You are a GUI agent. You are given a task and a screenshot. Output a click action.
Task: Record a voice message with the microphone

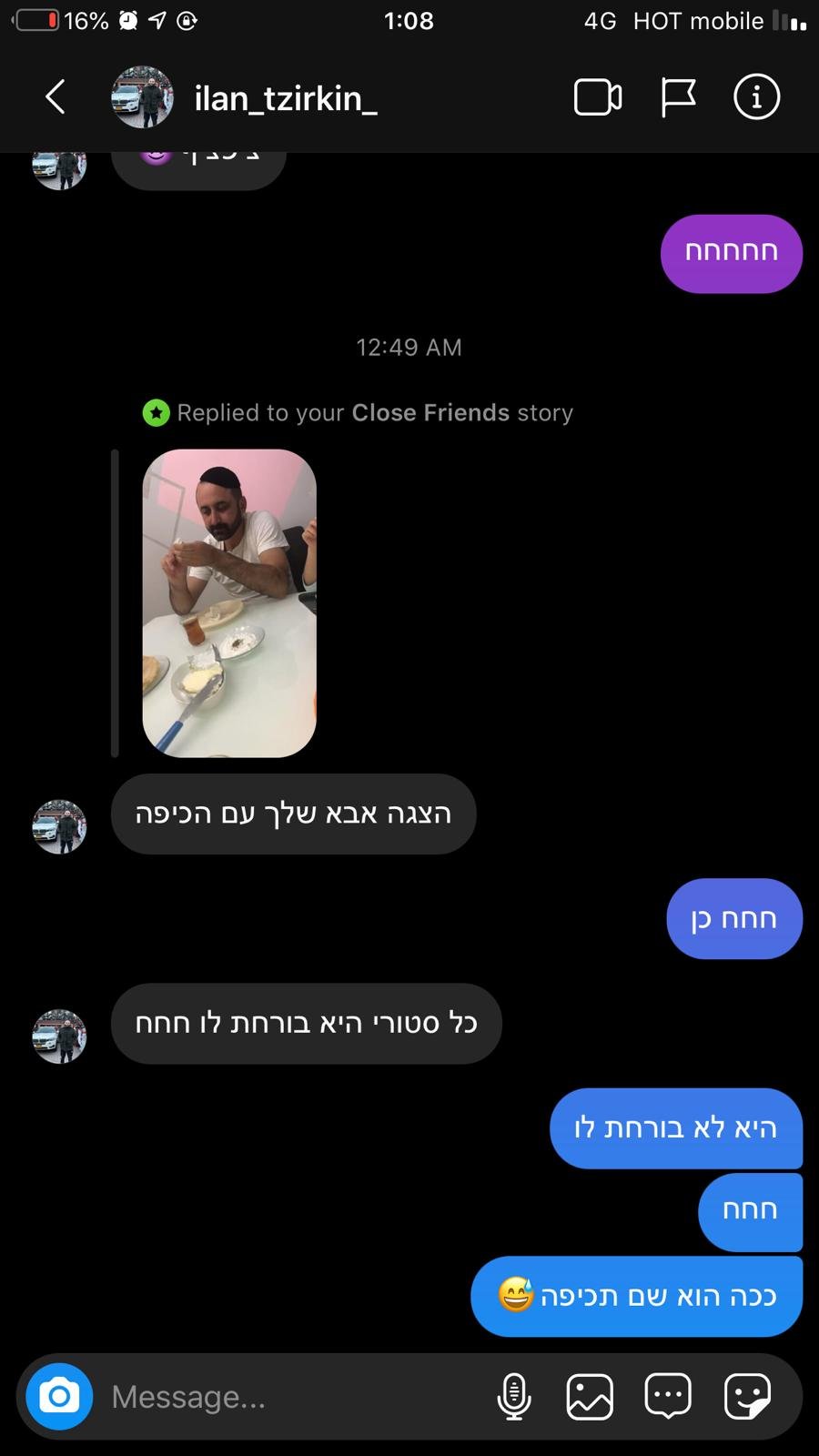pos(514,1396)
